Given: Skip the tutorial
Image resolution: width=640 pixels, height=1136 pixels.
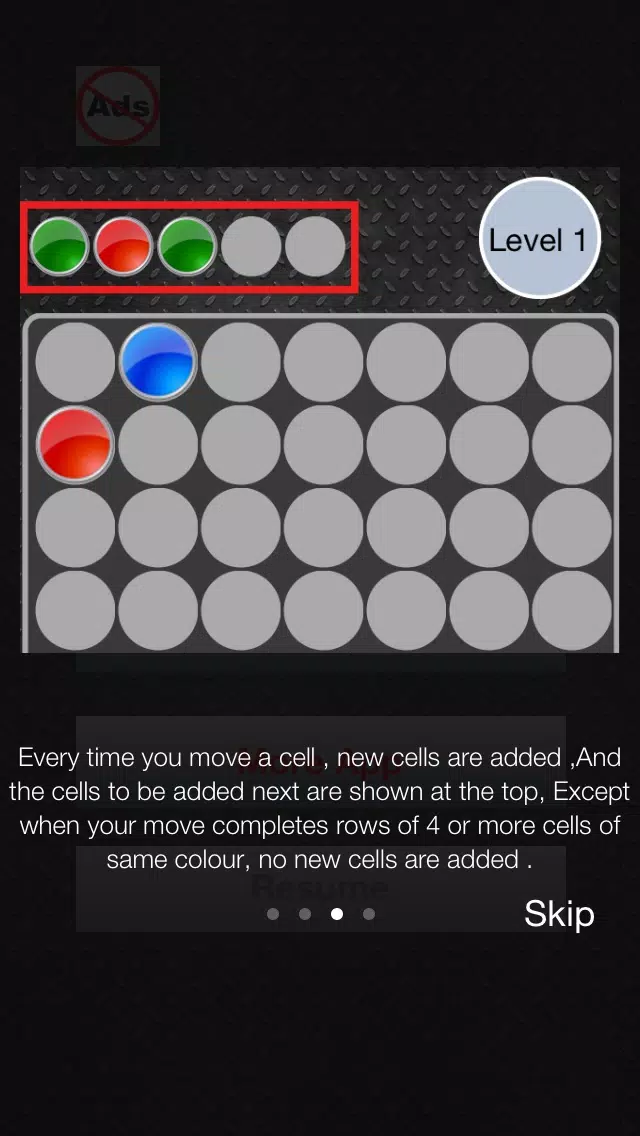Looking at the screenshot, I should point(559,914).
